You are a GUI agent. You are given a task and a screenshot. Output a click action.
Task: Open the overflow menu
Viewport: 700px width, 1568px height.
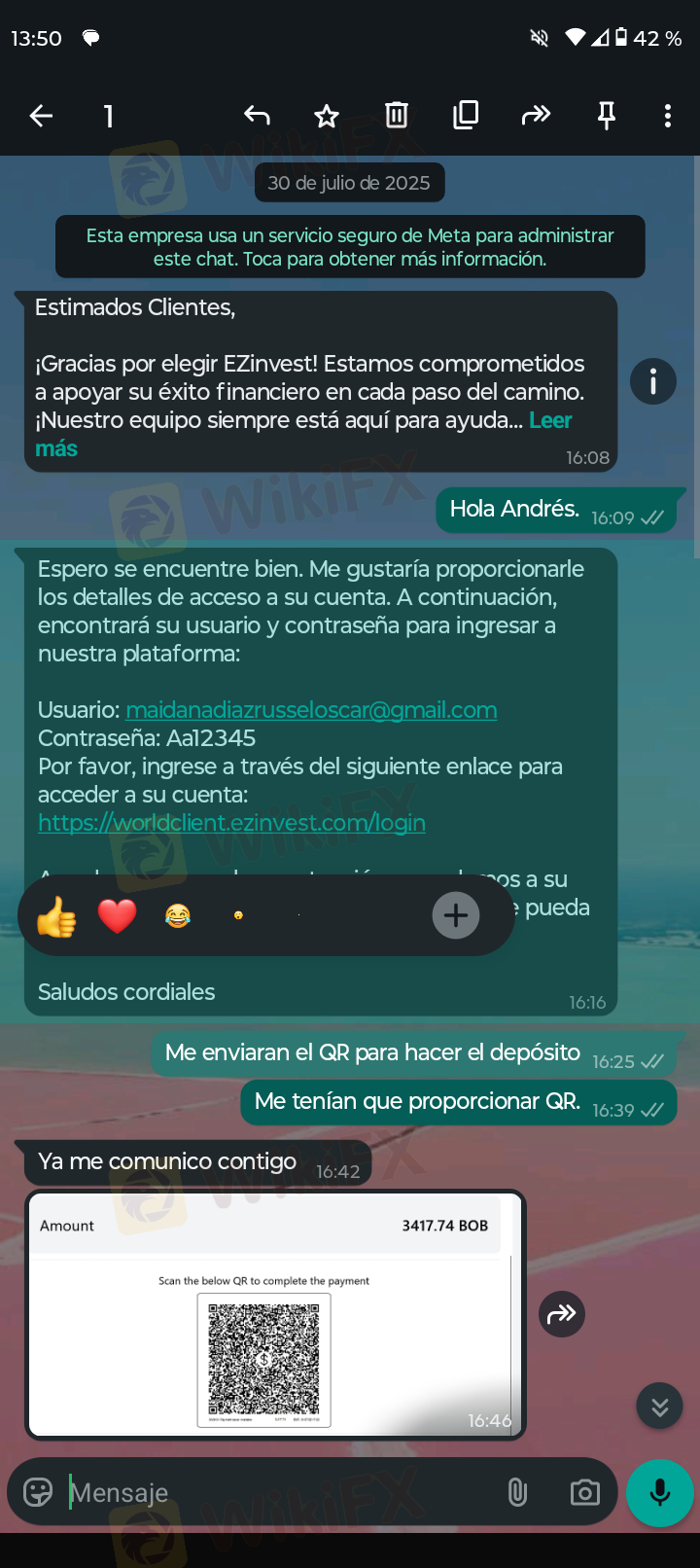coord(668,117)
